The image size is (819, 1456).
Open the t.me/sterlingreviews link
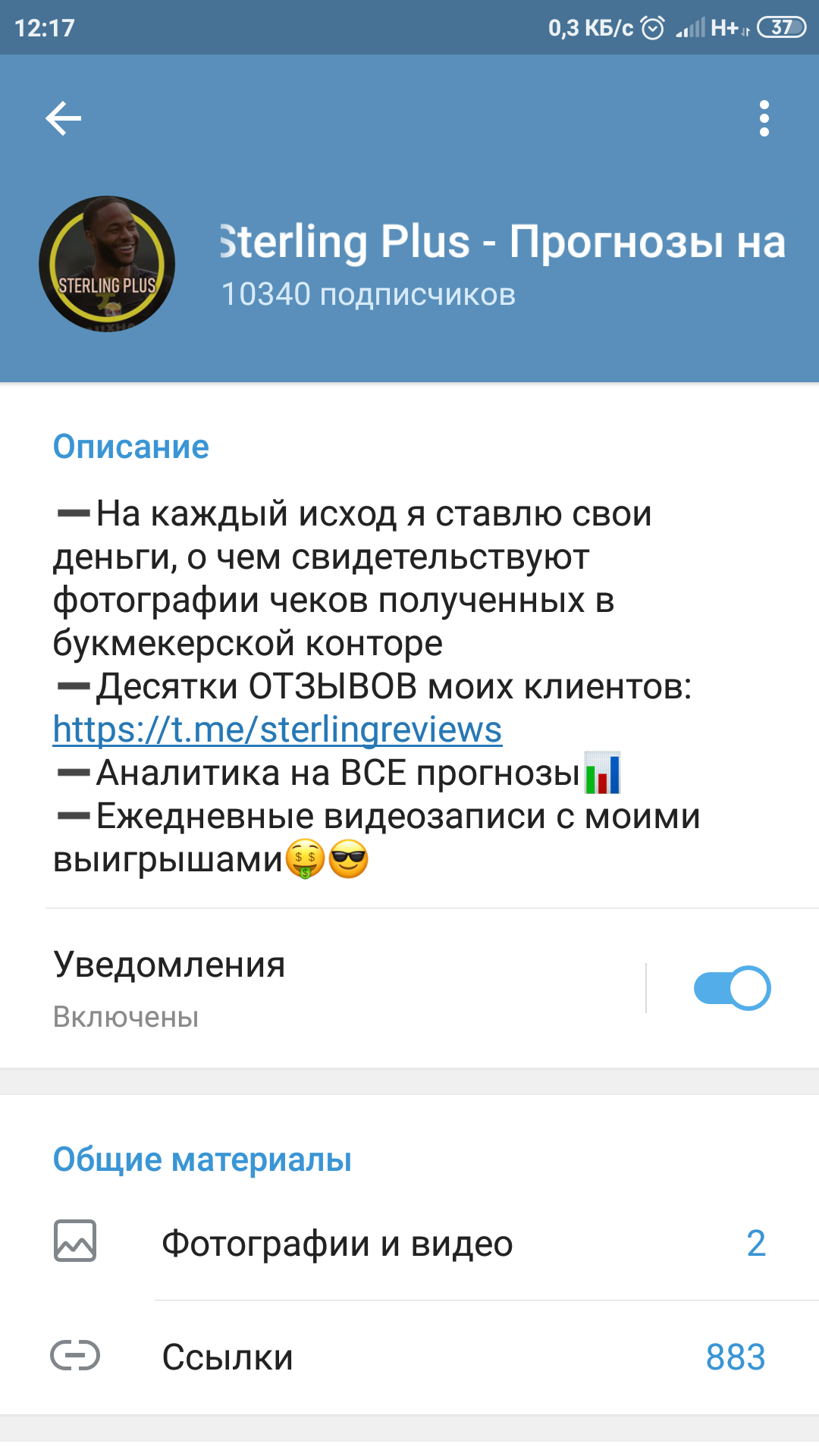click(x=278, y=730)
